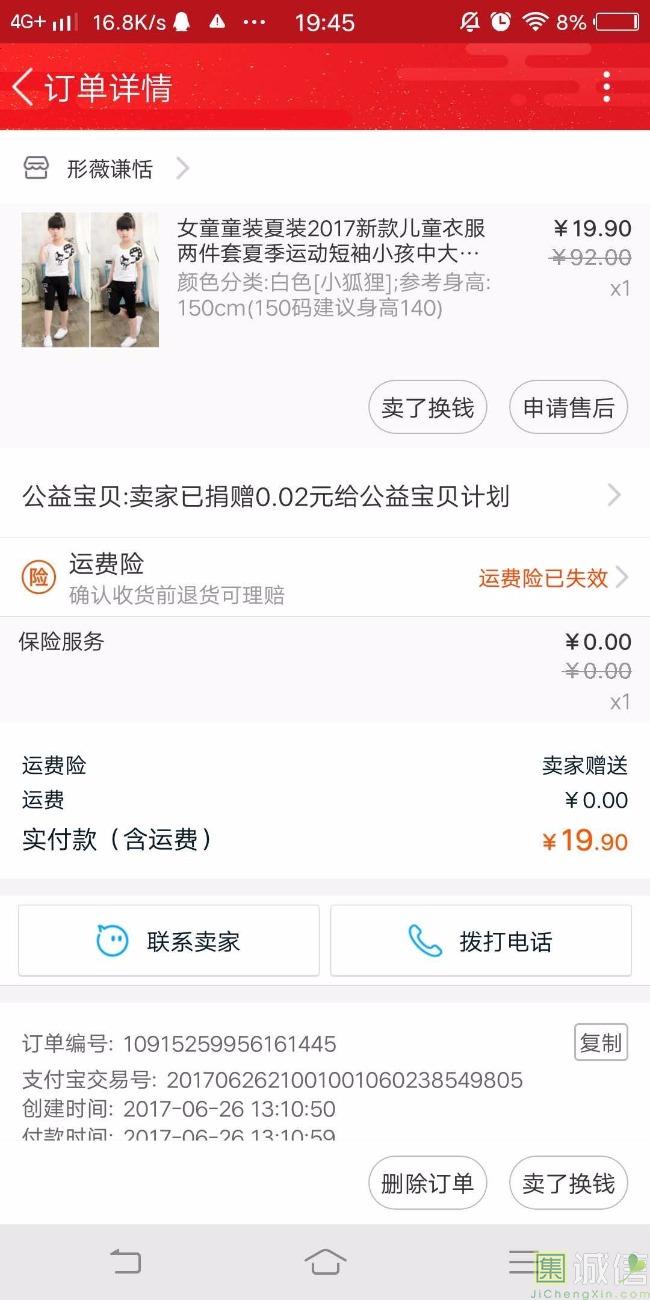Viewport: 650px width, 1300px height.
Task: View the 运费险 shipping insurance row
Action: pos(324,578)
